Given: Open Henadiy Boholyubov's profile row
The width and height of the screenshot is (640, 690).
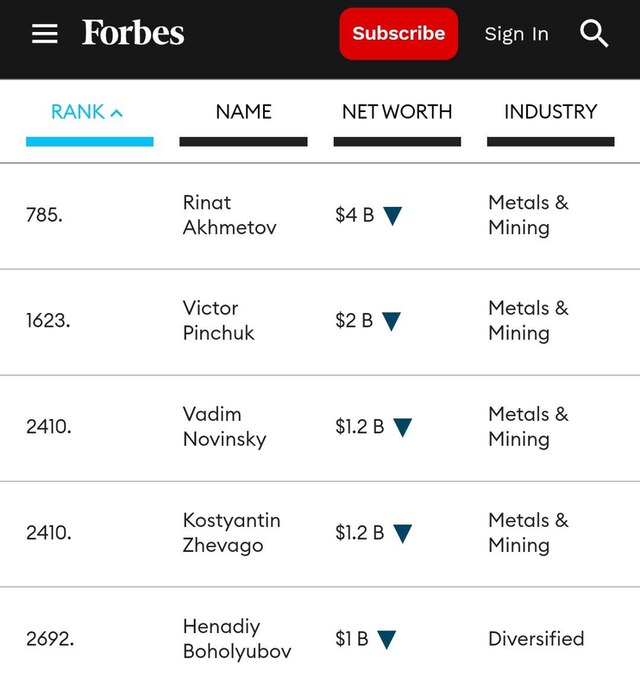Looking at the screenshot, I should click(x=237, y=639).
